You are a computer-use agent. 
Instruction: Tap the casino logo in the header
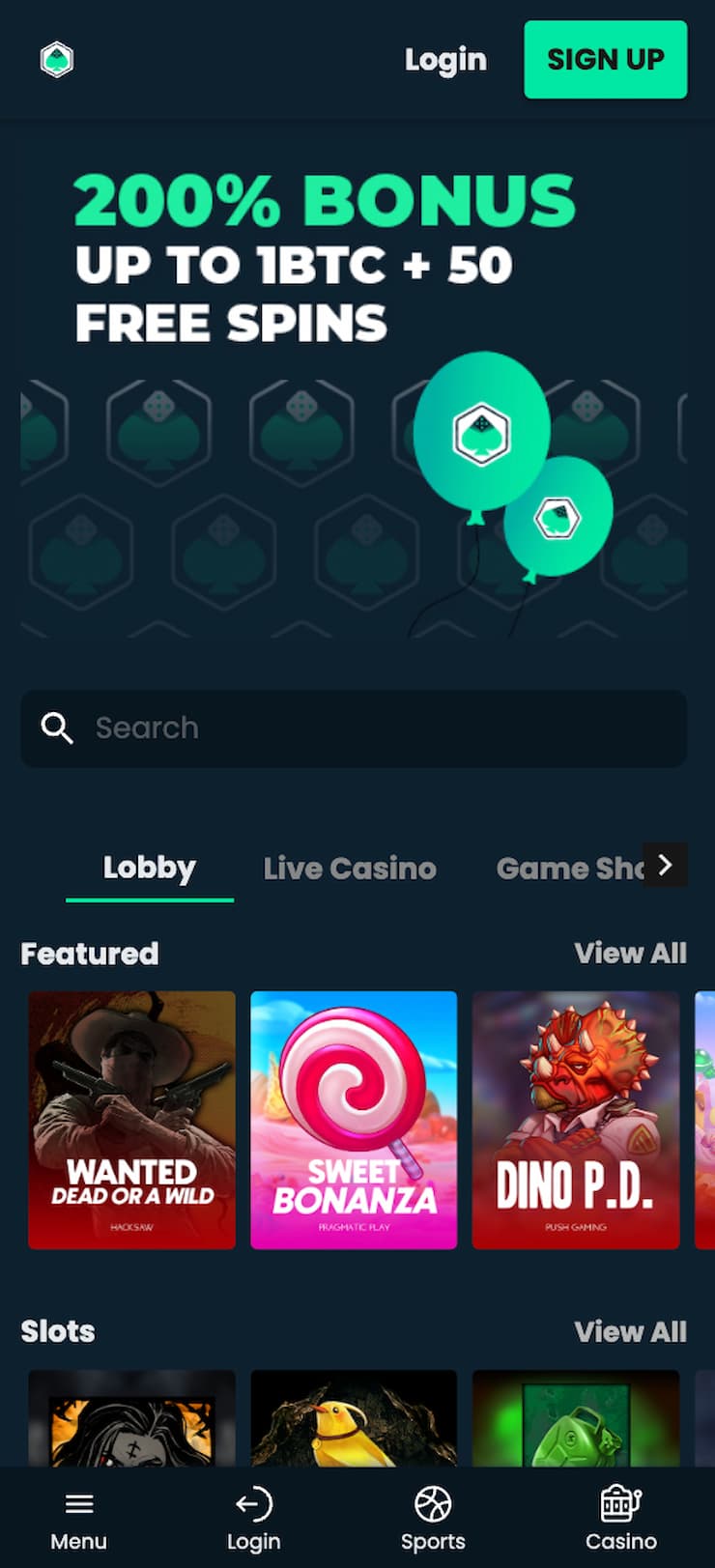click(x=57, y=60)
